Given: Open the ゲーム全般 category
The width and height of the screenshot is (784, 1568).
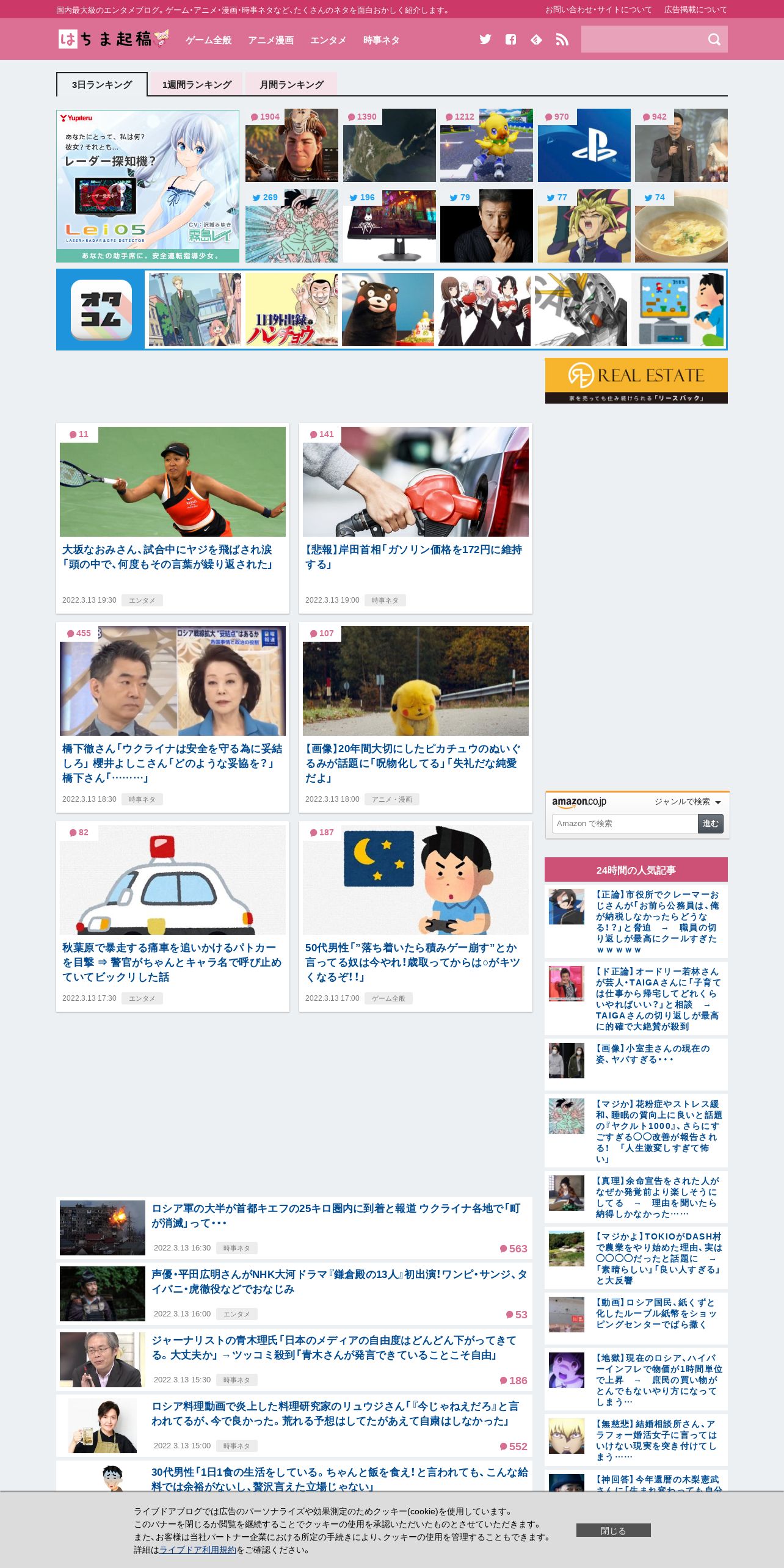Looking at the screenshot, I should pos(209,40).
